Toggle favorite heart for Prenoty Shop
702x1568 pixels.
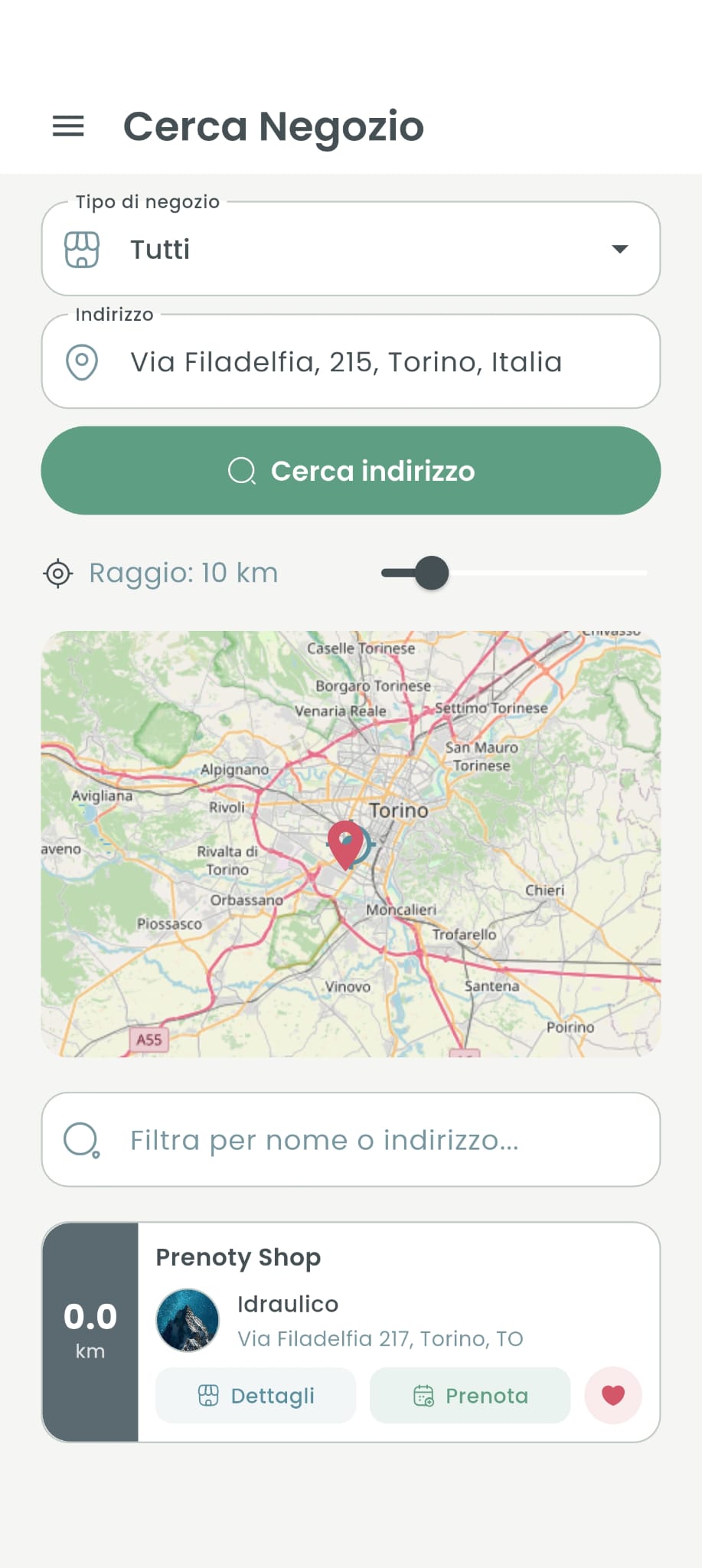coord(612,1396)
